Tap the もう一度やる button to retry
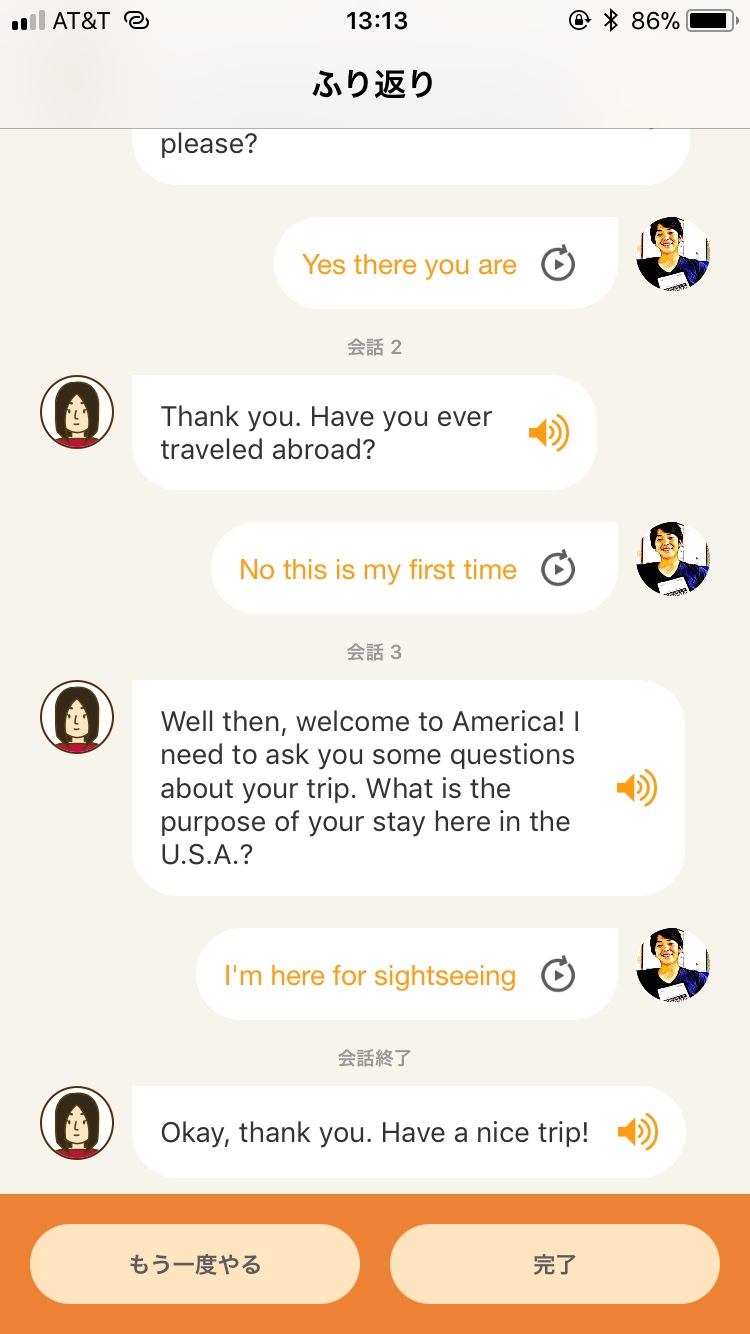This screenshot has height=1334, width=750. coord(195,1264)
